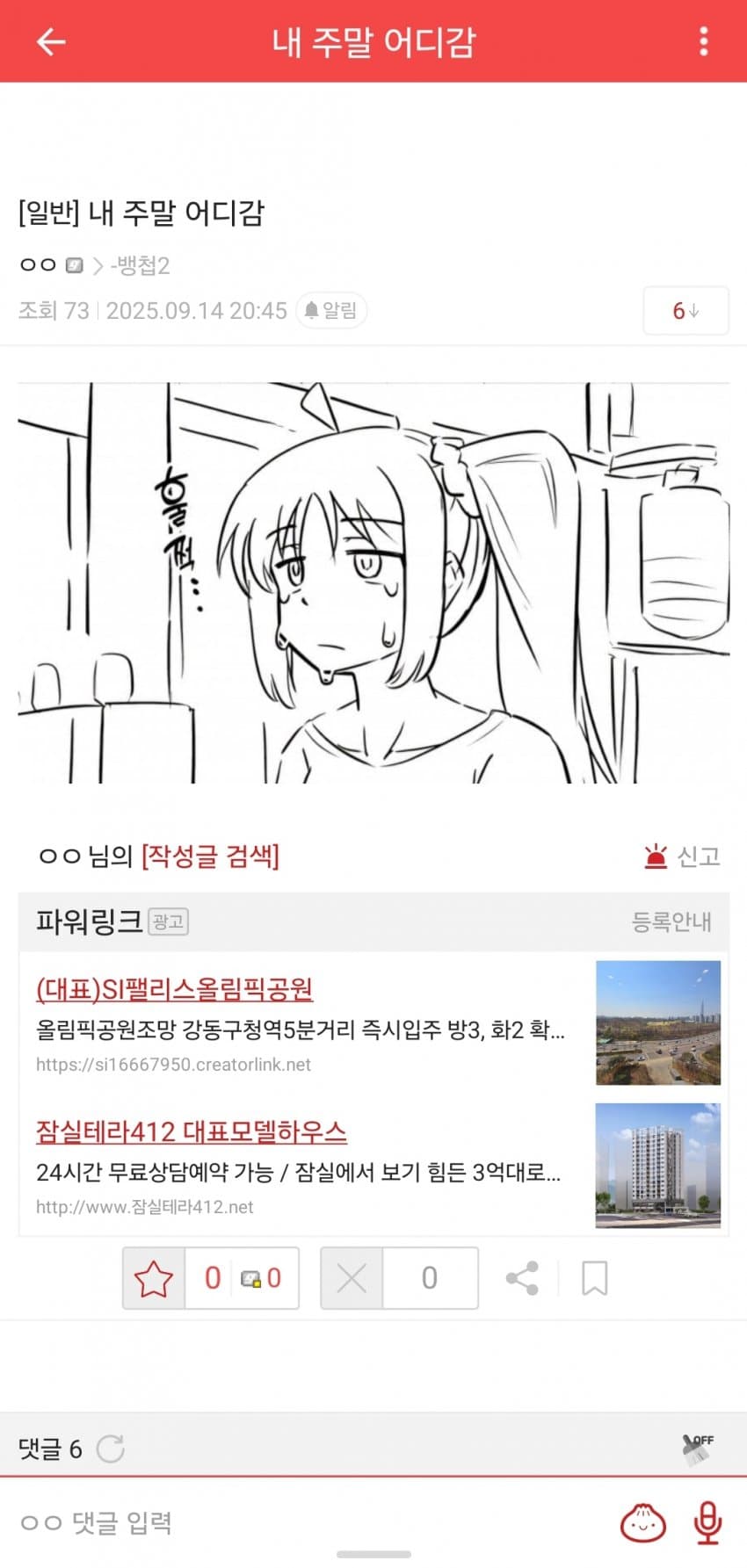Open the -뱅첩2 gallery link
The height and width of the screenshot is (1568, 747).
(141, 265)
